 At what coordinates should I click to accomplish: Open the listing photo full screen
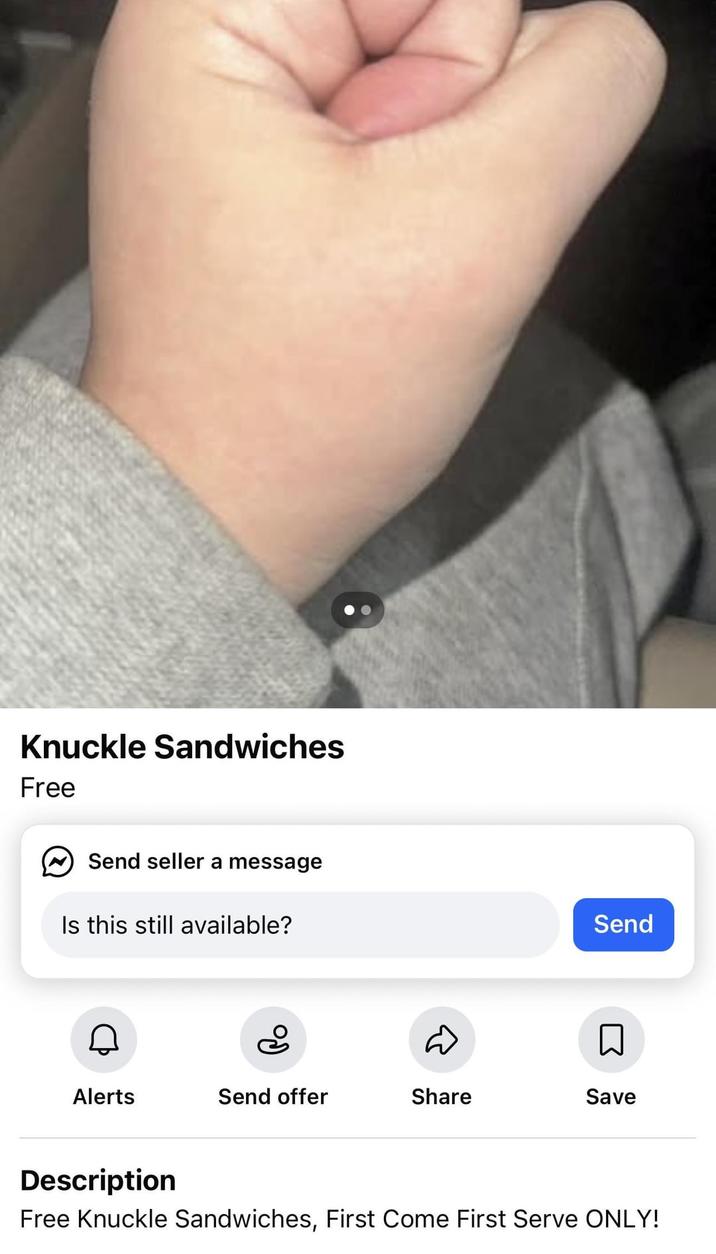tap(358, 330)
